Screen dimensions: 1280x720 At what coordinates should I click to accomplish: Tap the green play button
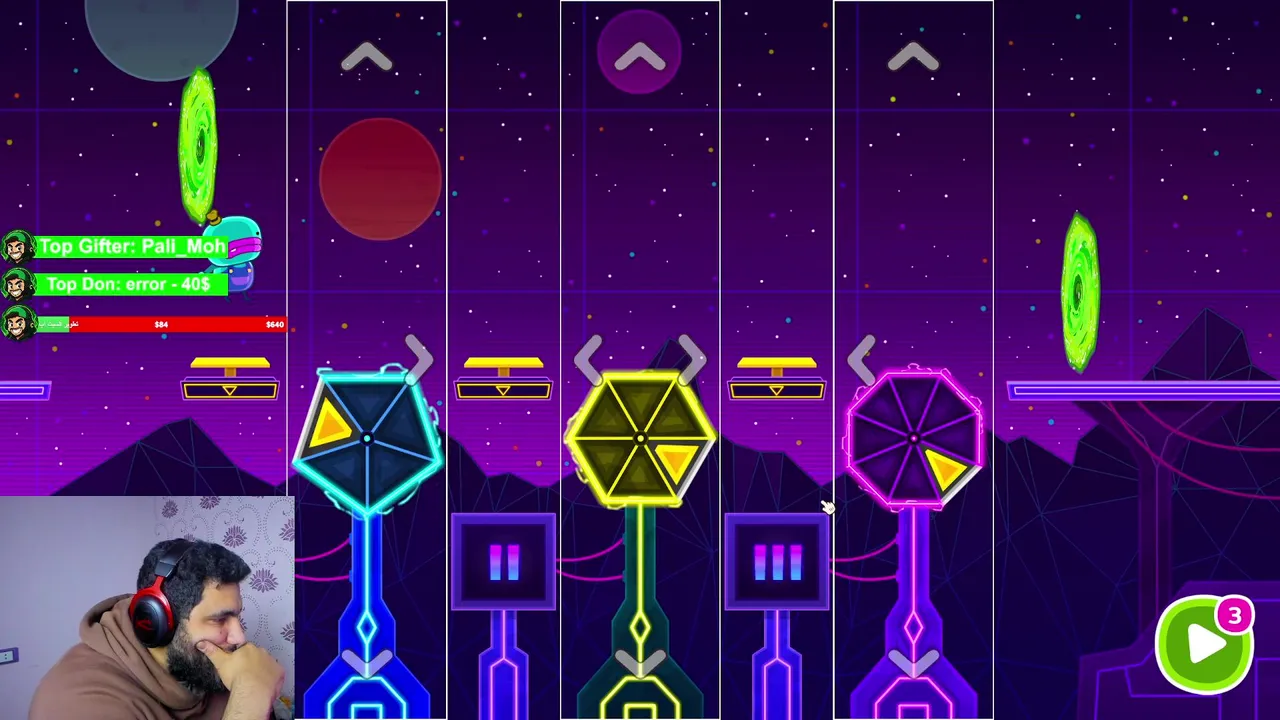(1203, 645)
